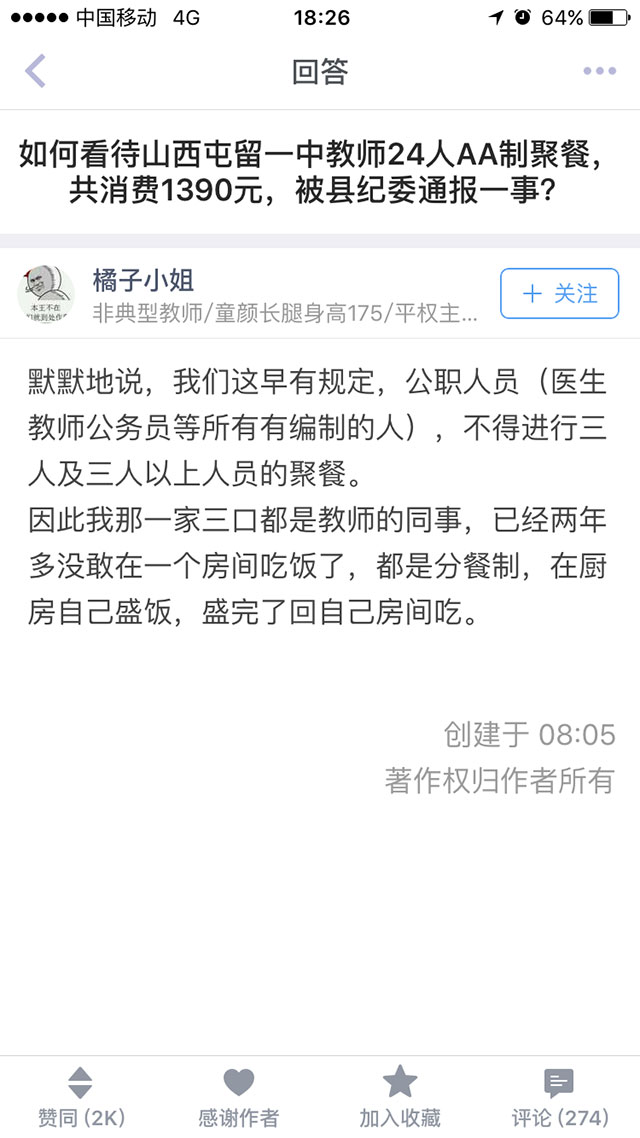This screenshot has width=640, height=1138.
Task: Open the question about 山西屯留一中教师聚餐
Action: point(320,172)
